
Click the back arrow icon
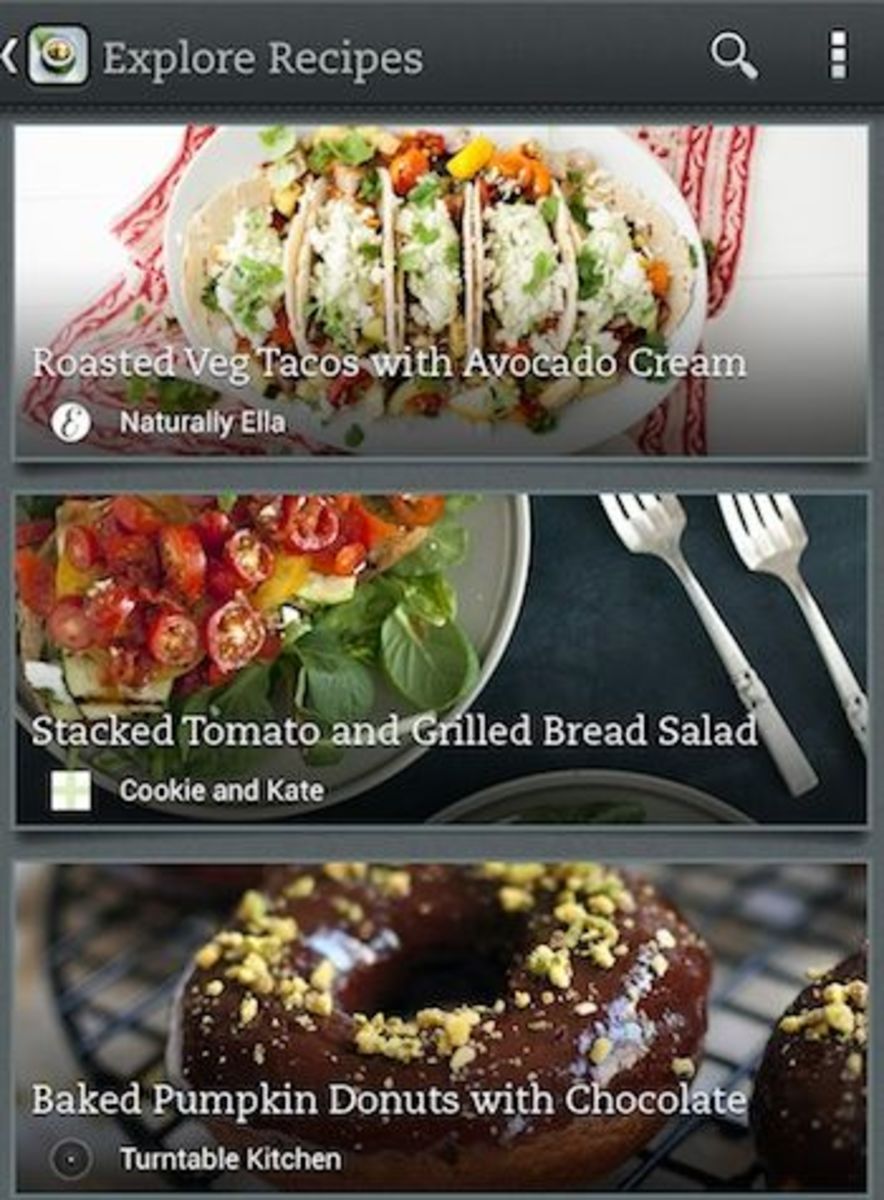[x=8, y=55]
